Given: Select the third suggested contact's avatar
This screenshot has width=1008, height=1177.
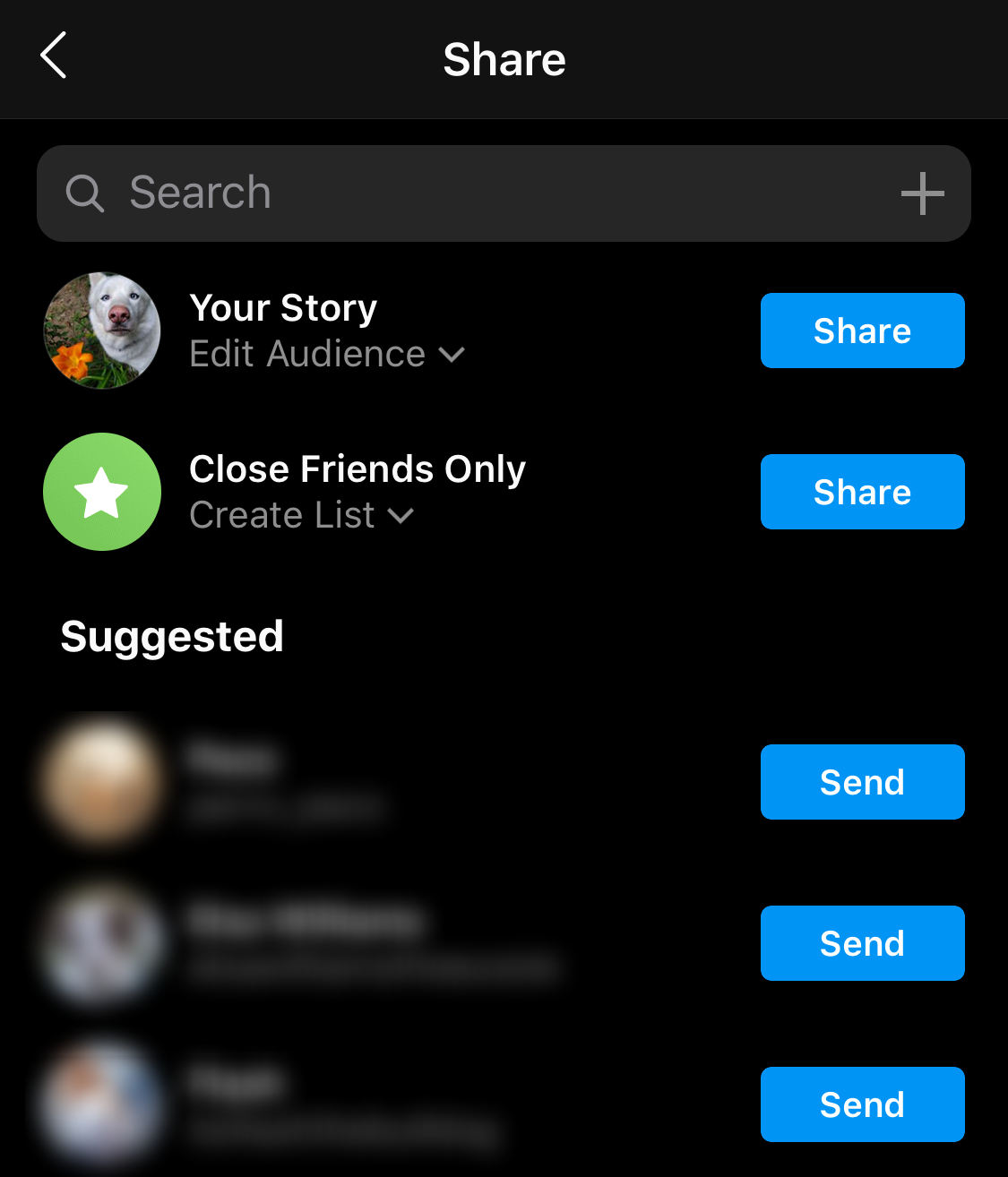Looking at the screenshot, I should click(101, 1104).
